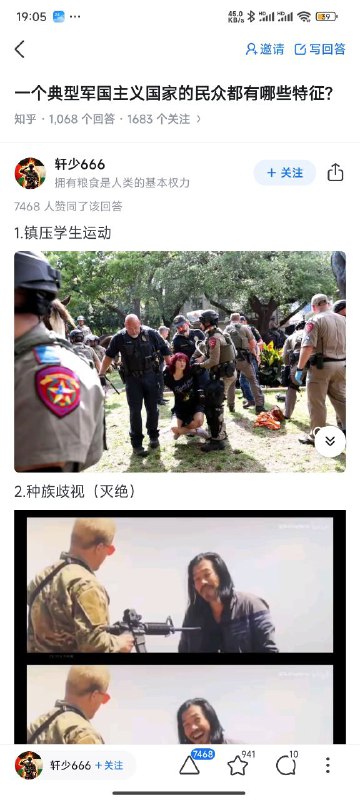The image size is (360, 800).
Task: Upvote the answer with the 7468 triangle
Action: tap(190, 765)
